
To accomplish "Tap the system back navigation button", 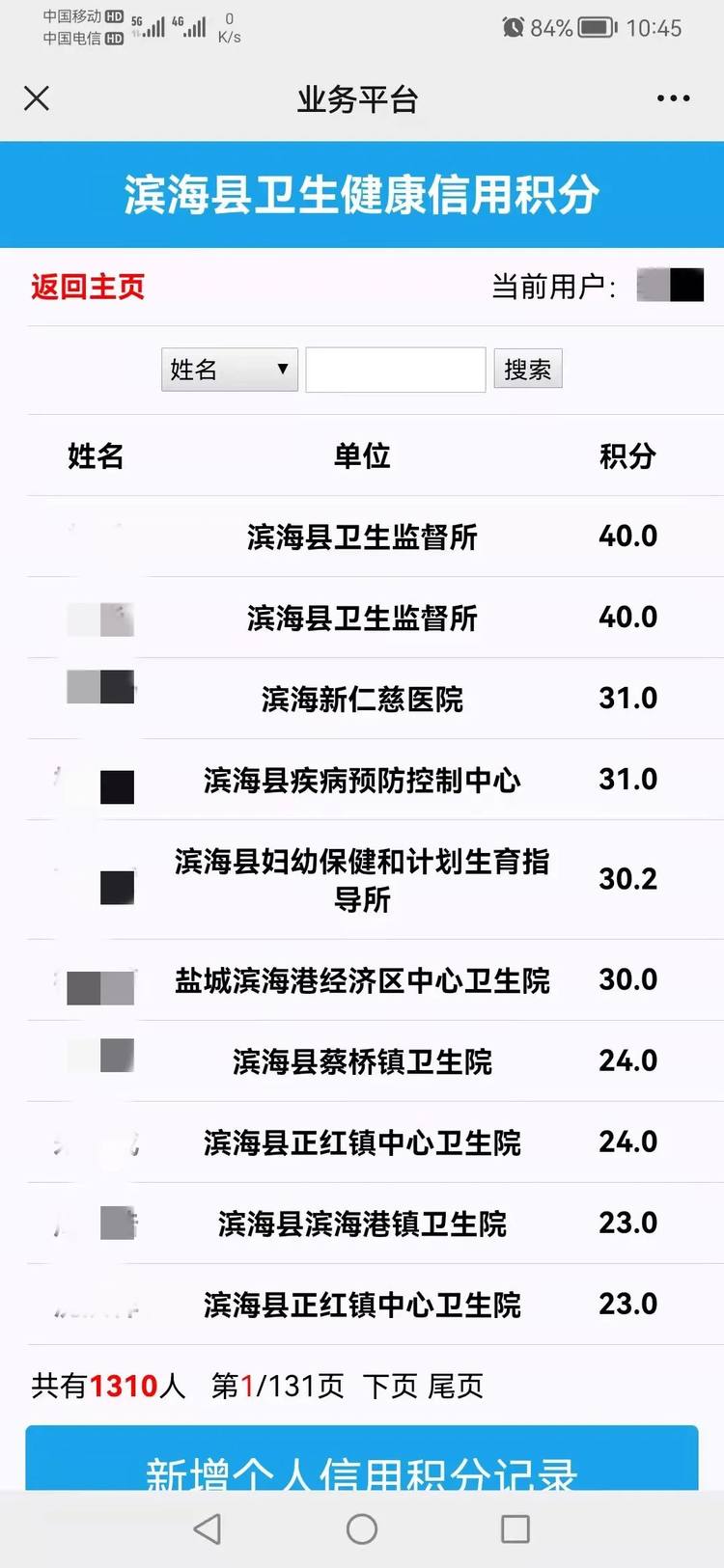I will pos(208,1529).
